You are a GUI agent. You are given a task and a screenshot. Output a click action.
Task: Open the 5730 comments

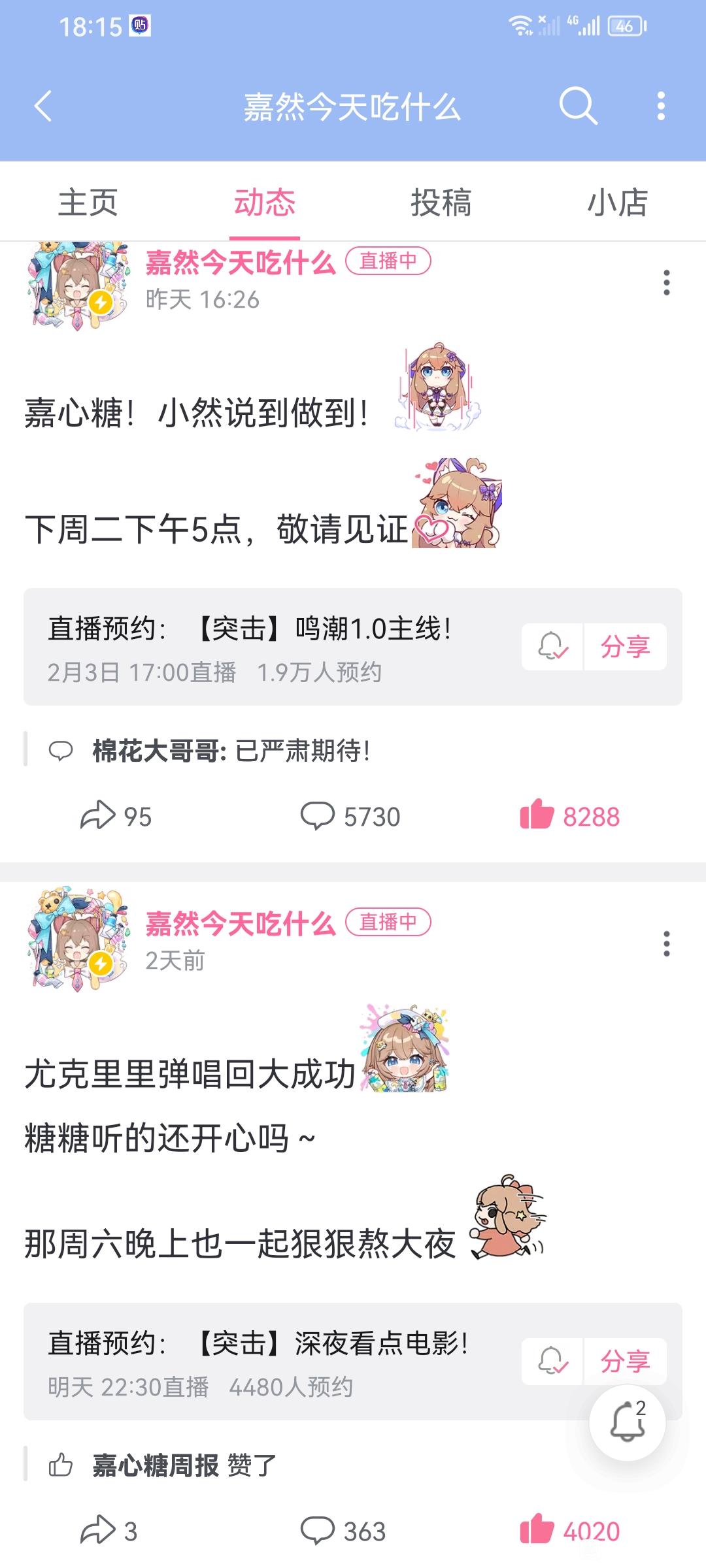(x=350, y=816)
